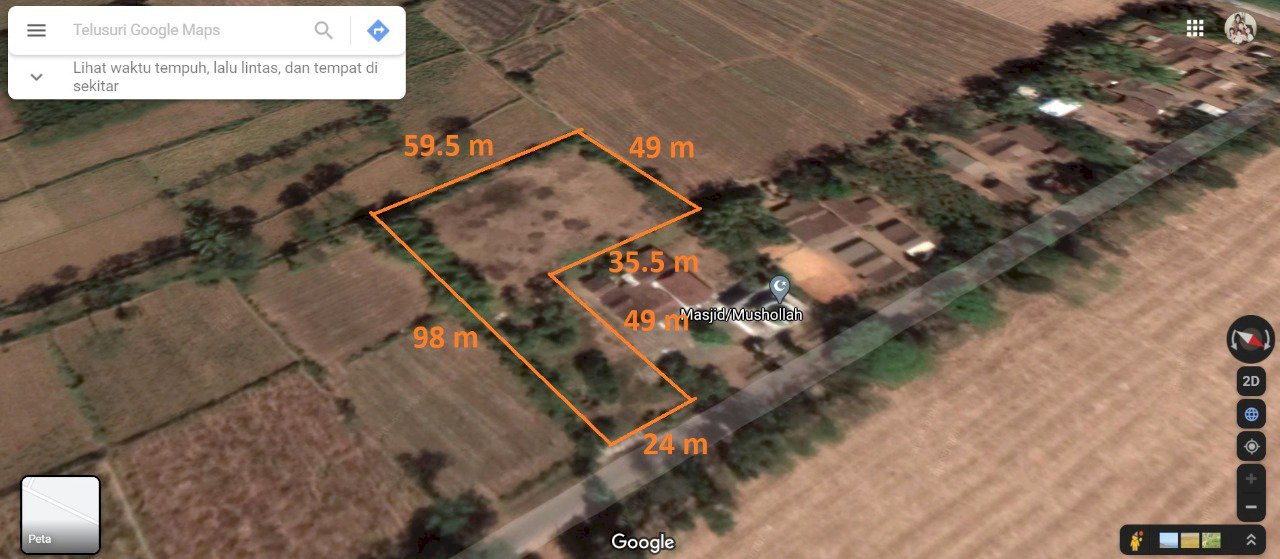This screenshot has width=1280, height=559.
Task: Show my current location
Action: [x=1250, y=446]
